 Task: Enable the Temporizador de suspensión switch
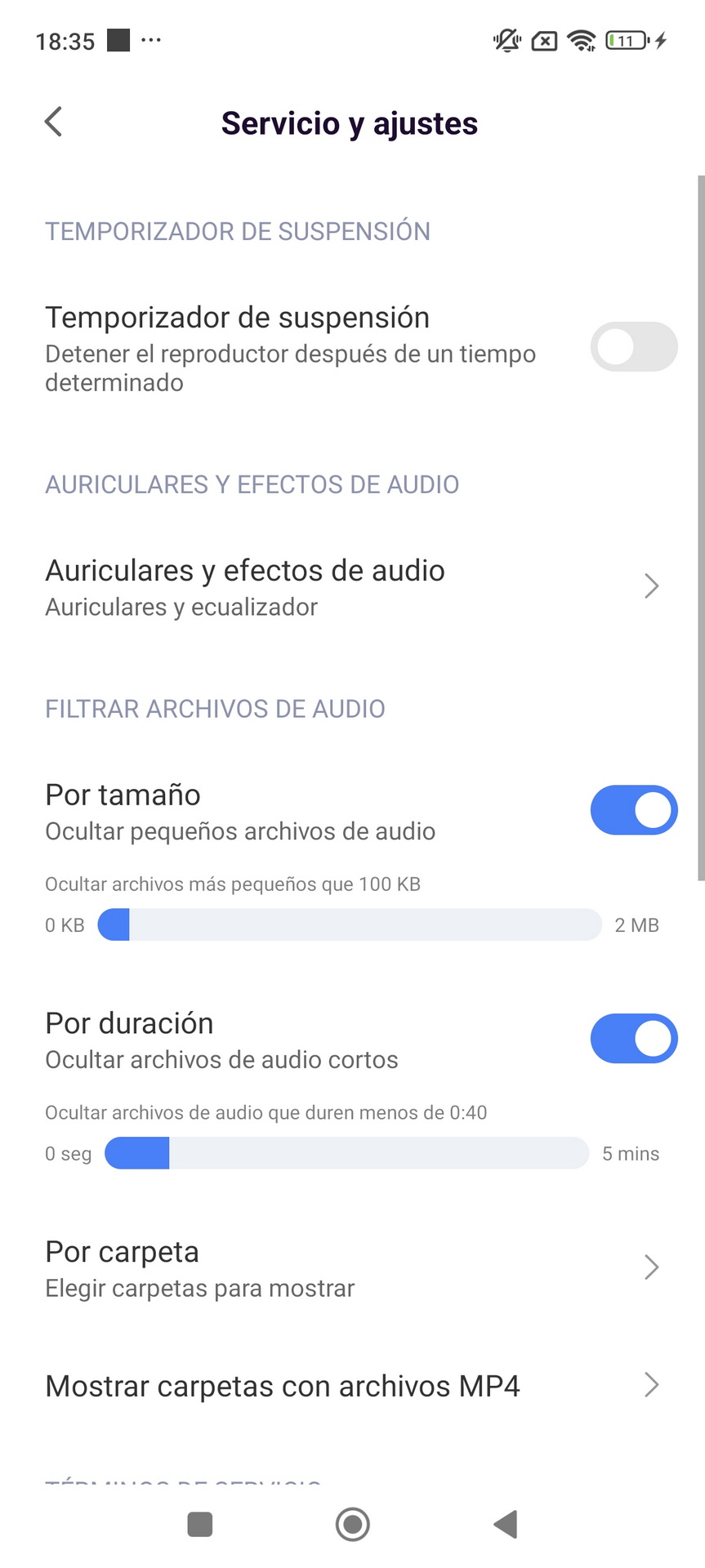[x=634, y=347]
